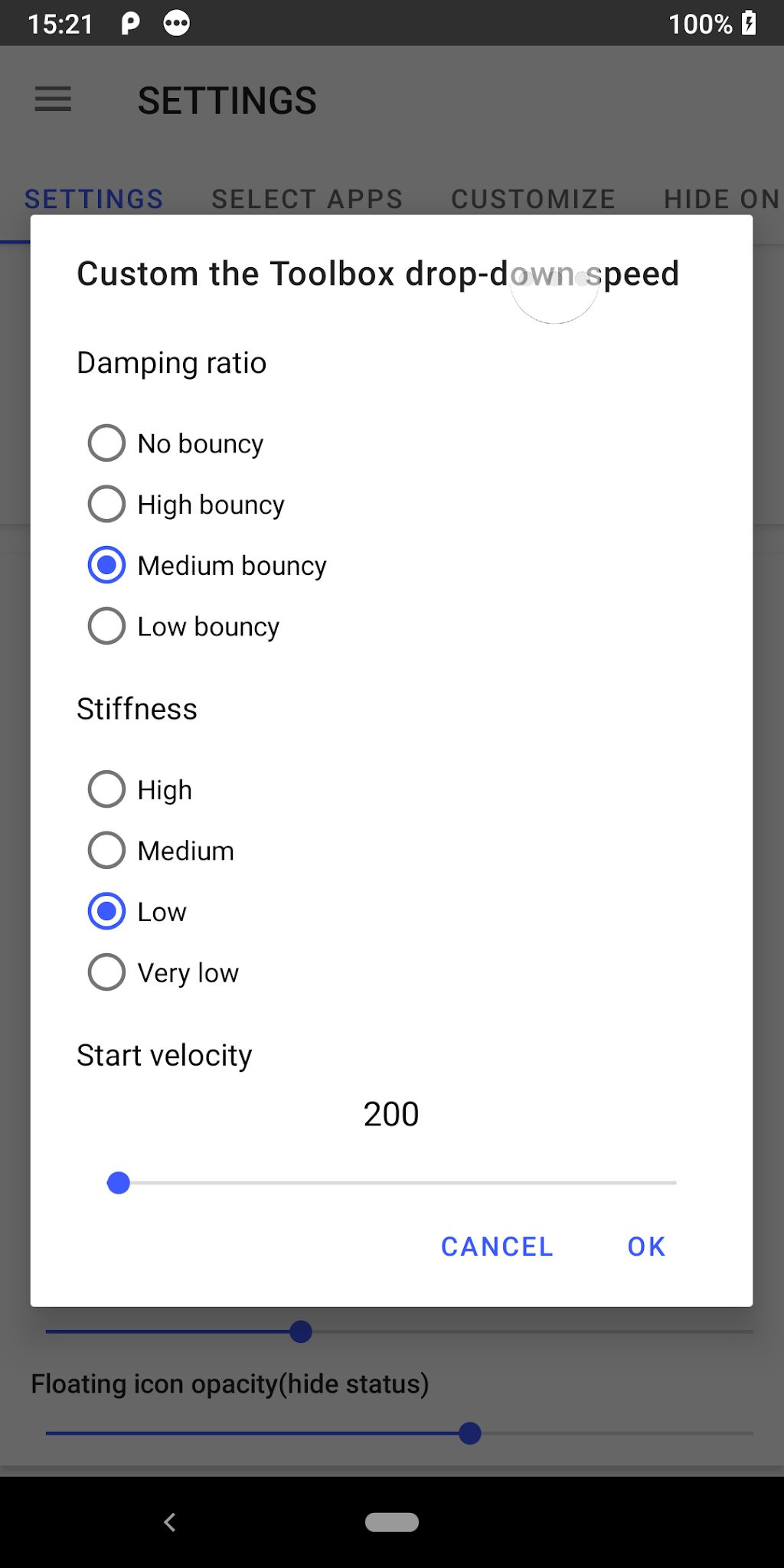This screenshot has width=784, height=1568.
Task: Tap the Start velocity slider track
Action: tap(392, 1183)
